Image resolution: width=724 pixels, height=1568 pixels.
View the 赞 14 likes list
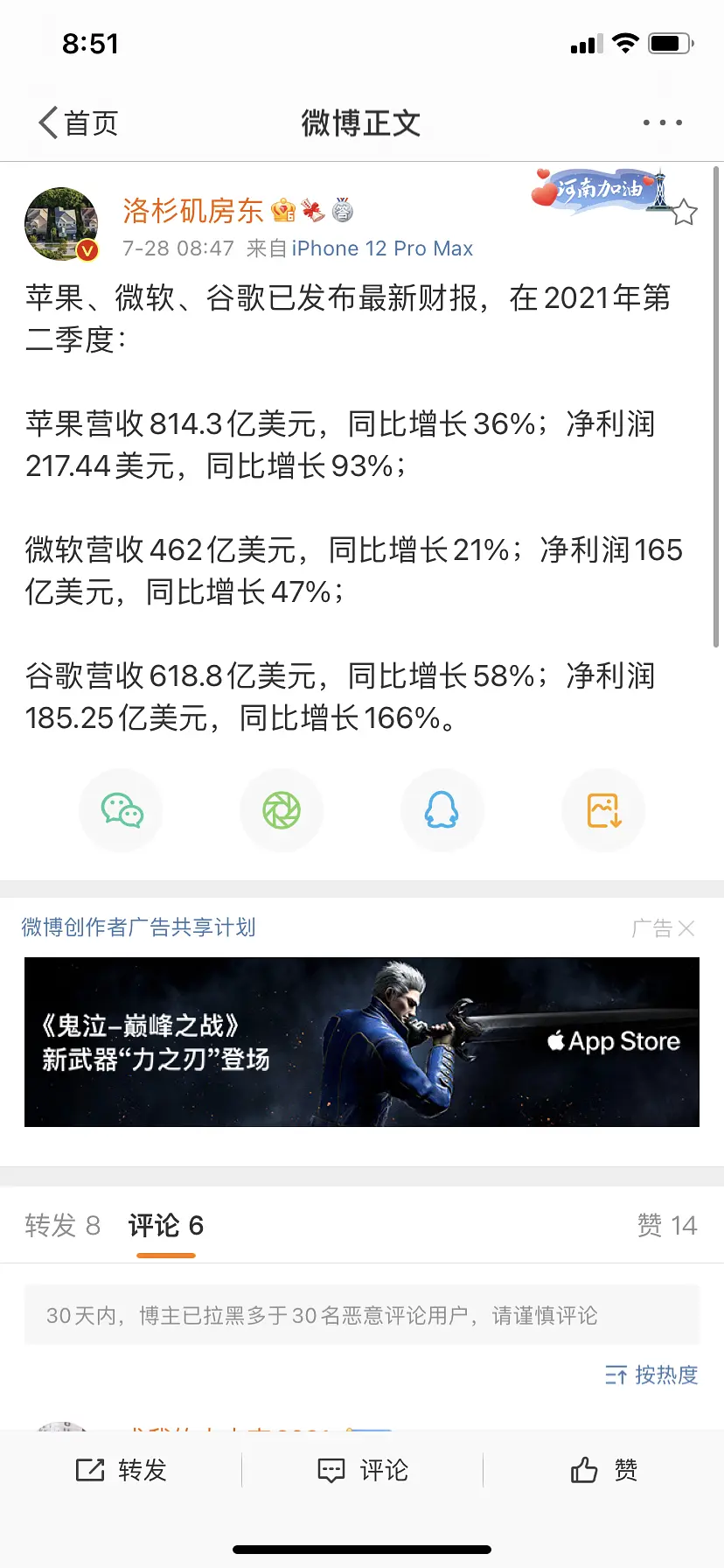pos(666,1225)
